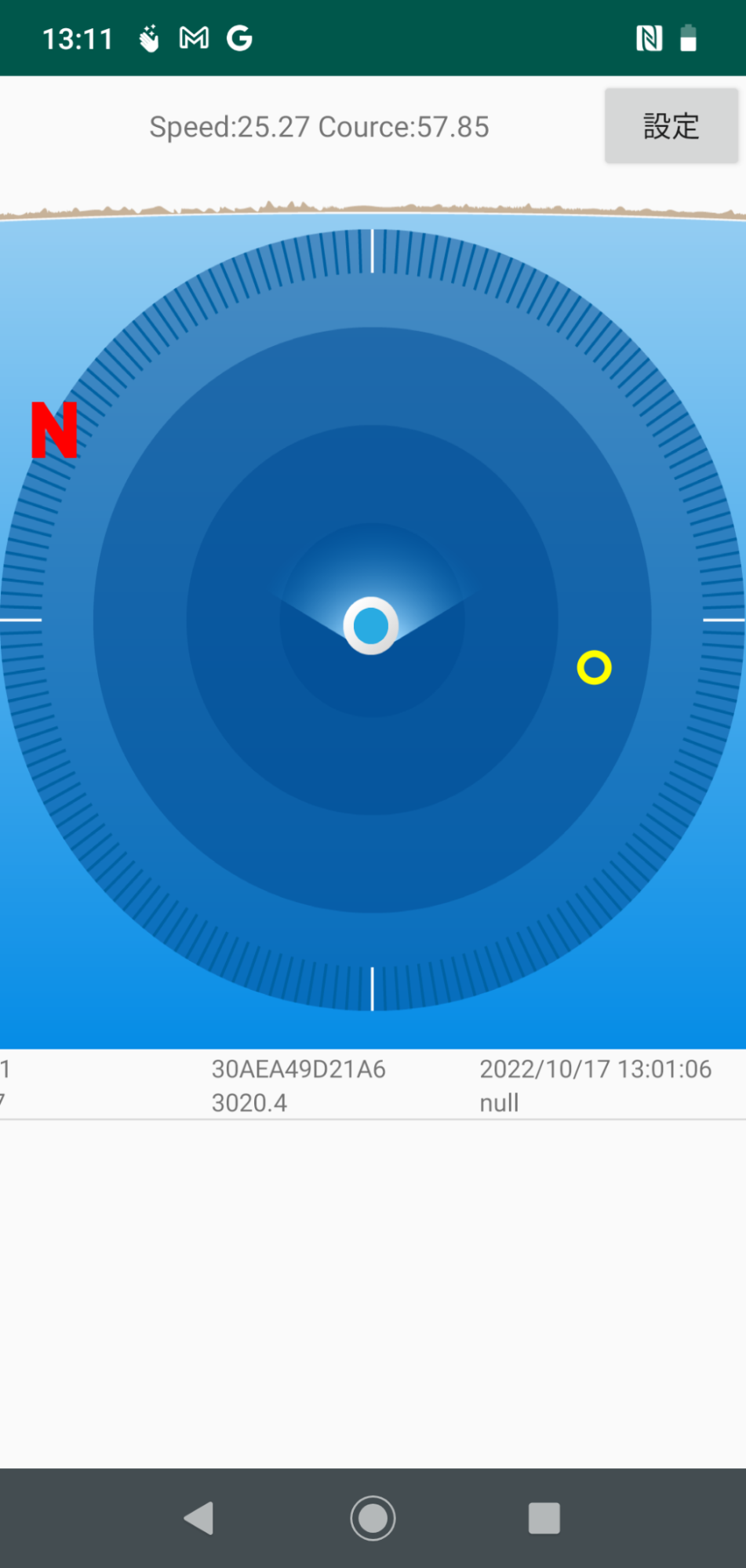The width and height of the screenshot is (746, 1568).
Task: Open the recent apps view
Action: (x=544, y=1518)
